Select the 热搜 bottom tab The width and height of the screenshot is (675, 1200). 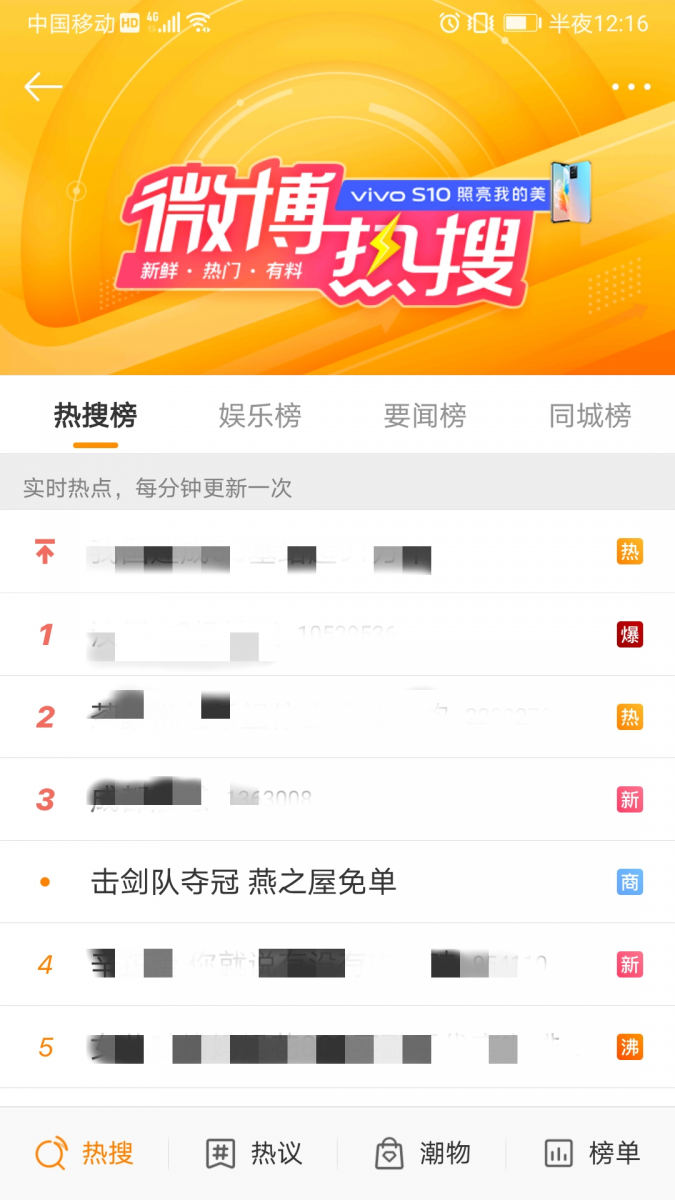84,1153
